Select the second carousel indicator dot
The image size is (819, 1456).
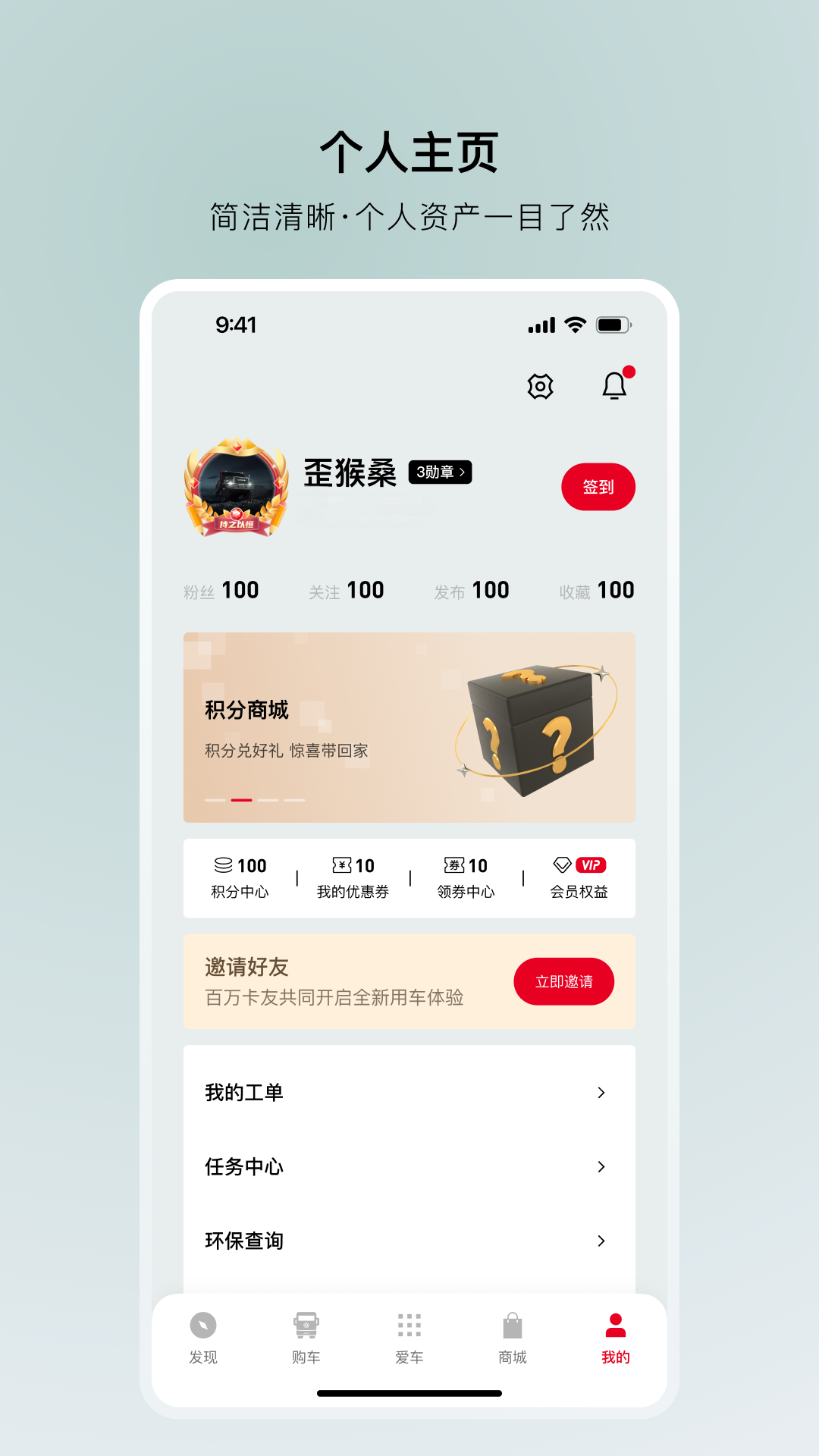pos(242,800)
